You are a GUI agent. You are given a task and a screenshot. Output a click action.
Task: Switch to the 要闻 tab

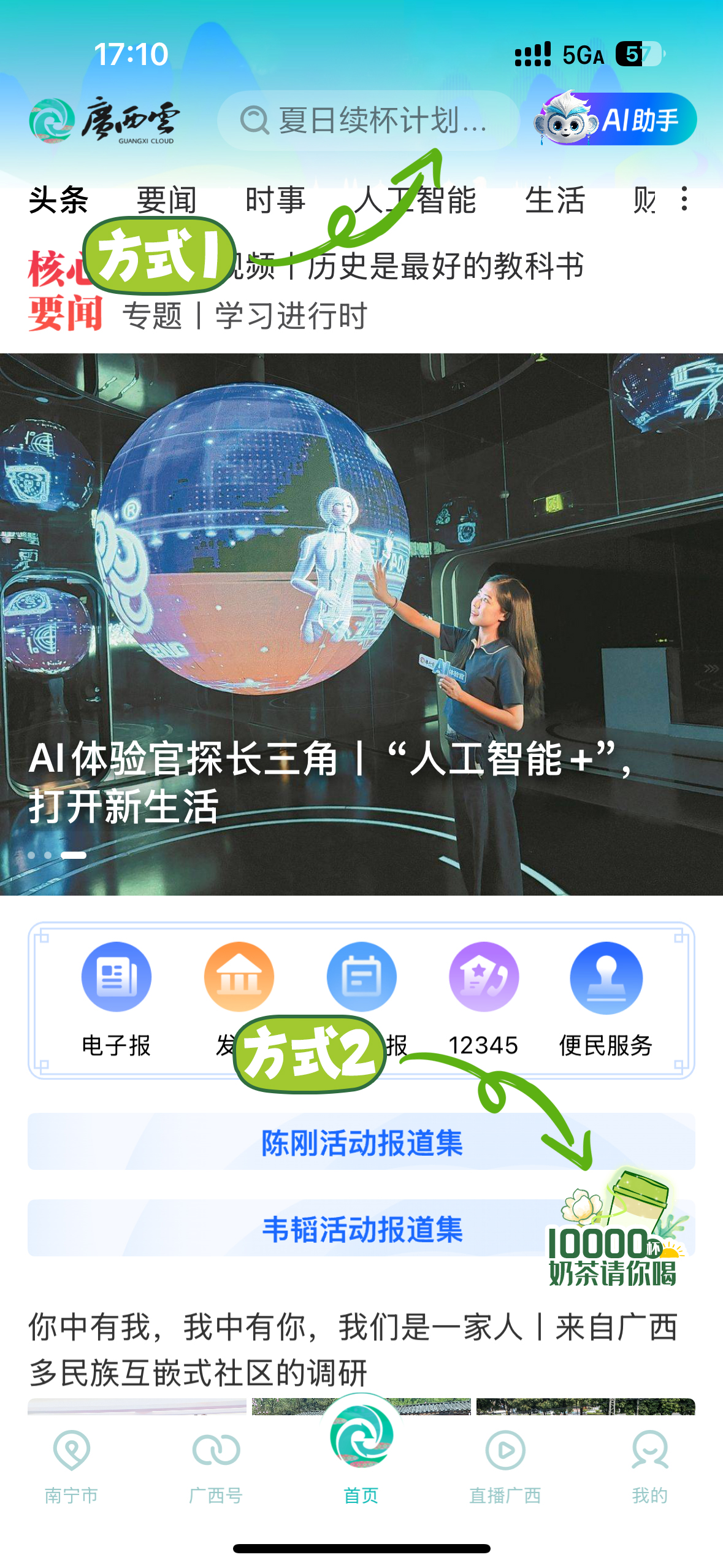(166, 200)
